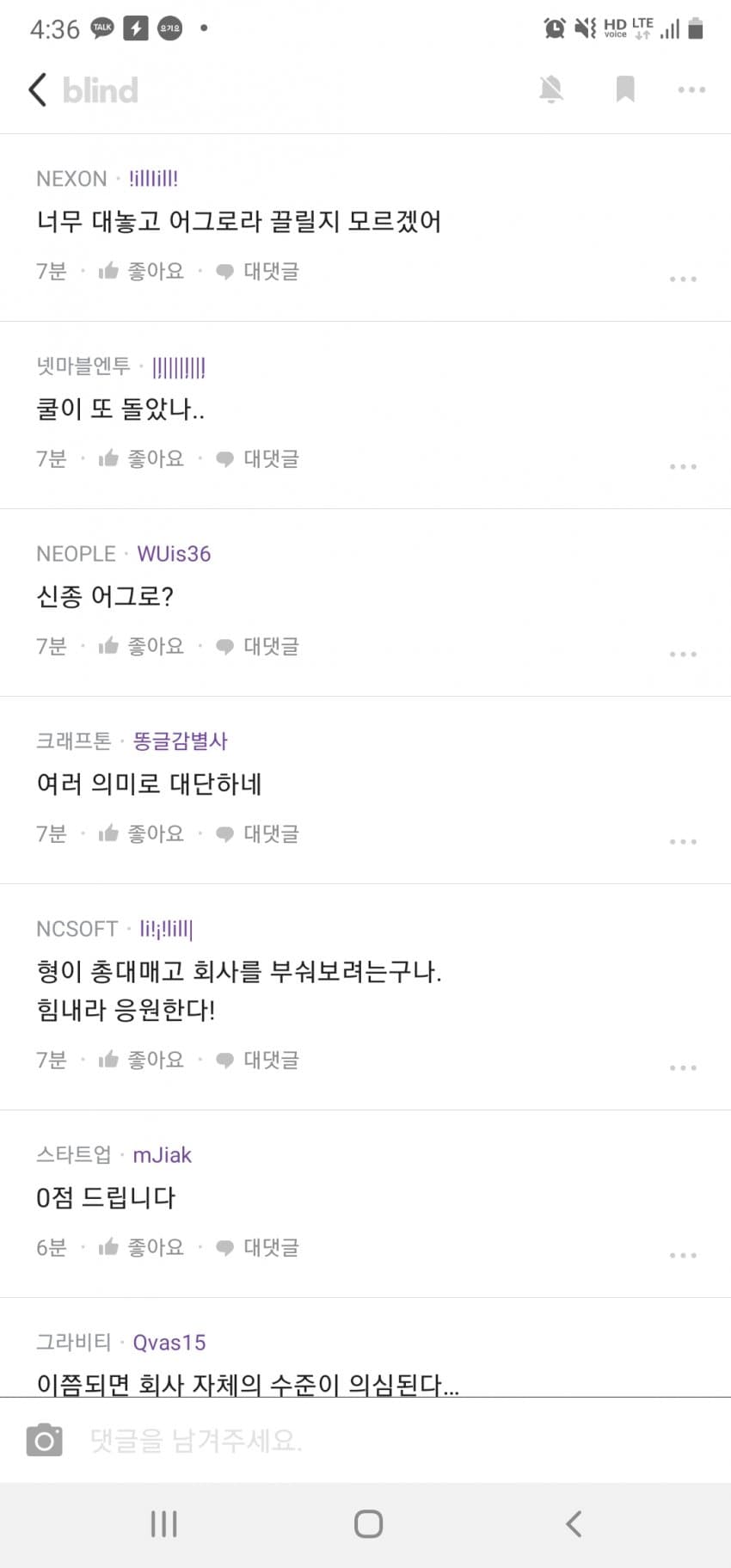Open more options on the 크래프톤 comment
The height and width of the screenshot is (1568, 731).
click(x=683, y=841)
